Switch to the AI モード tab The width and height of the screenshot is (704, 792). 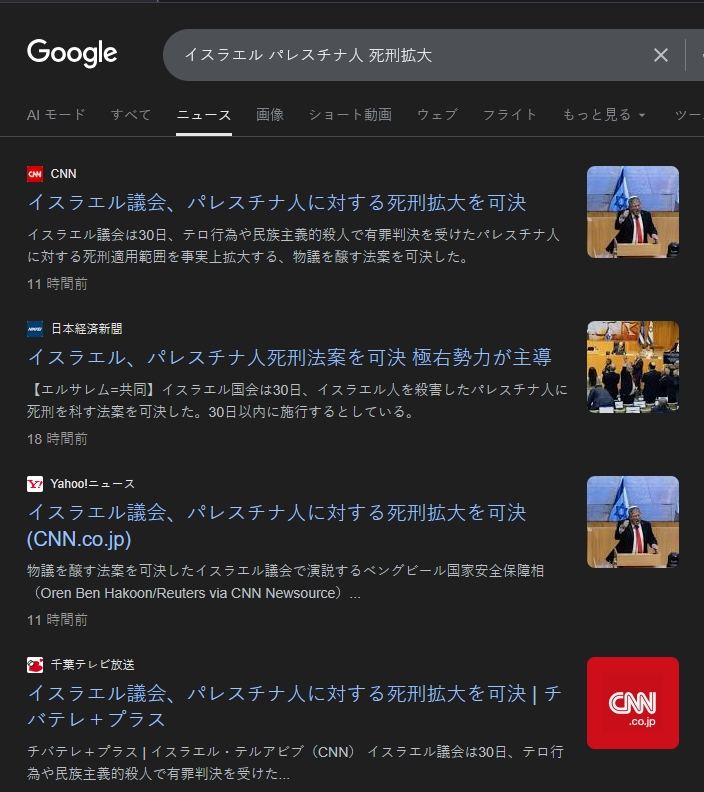[x=56, y=115]
